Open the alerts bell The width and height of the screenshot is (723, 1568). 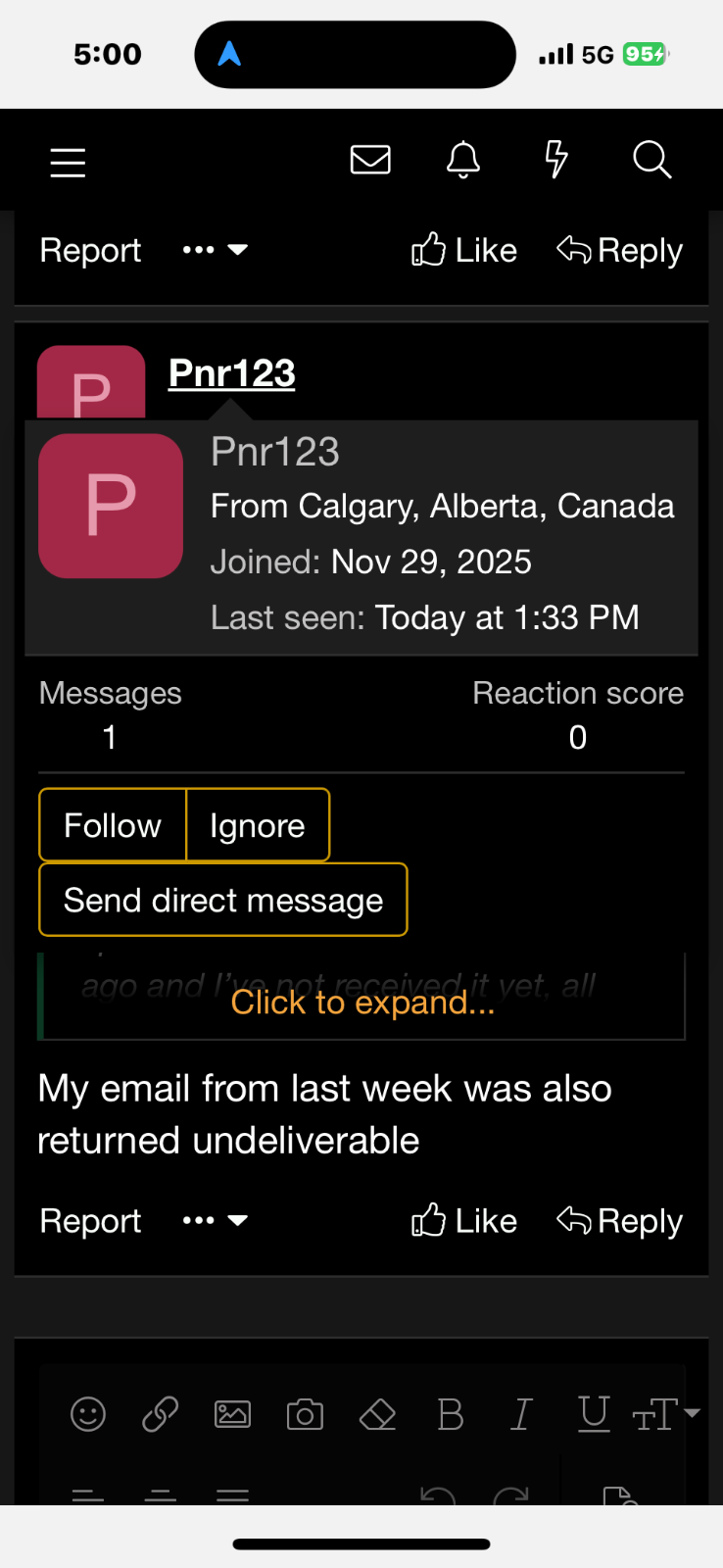point(463,160)
